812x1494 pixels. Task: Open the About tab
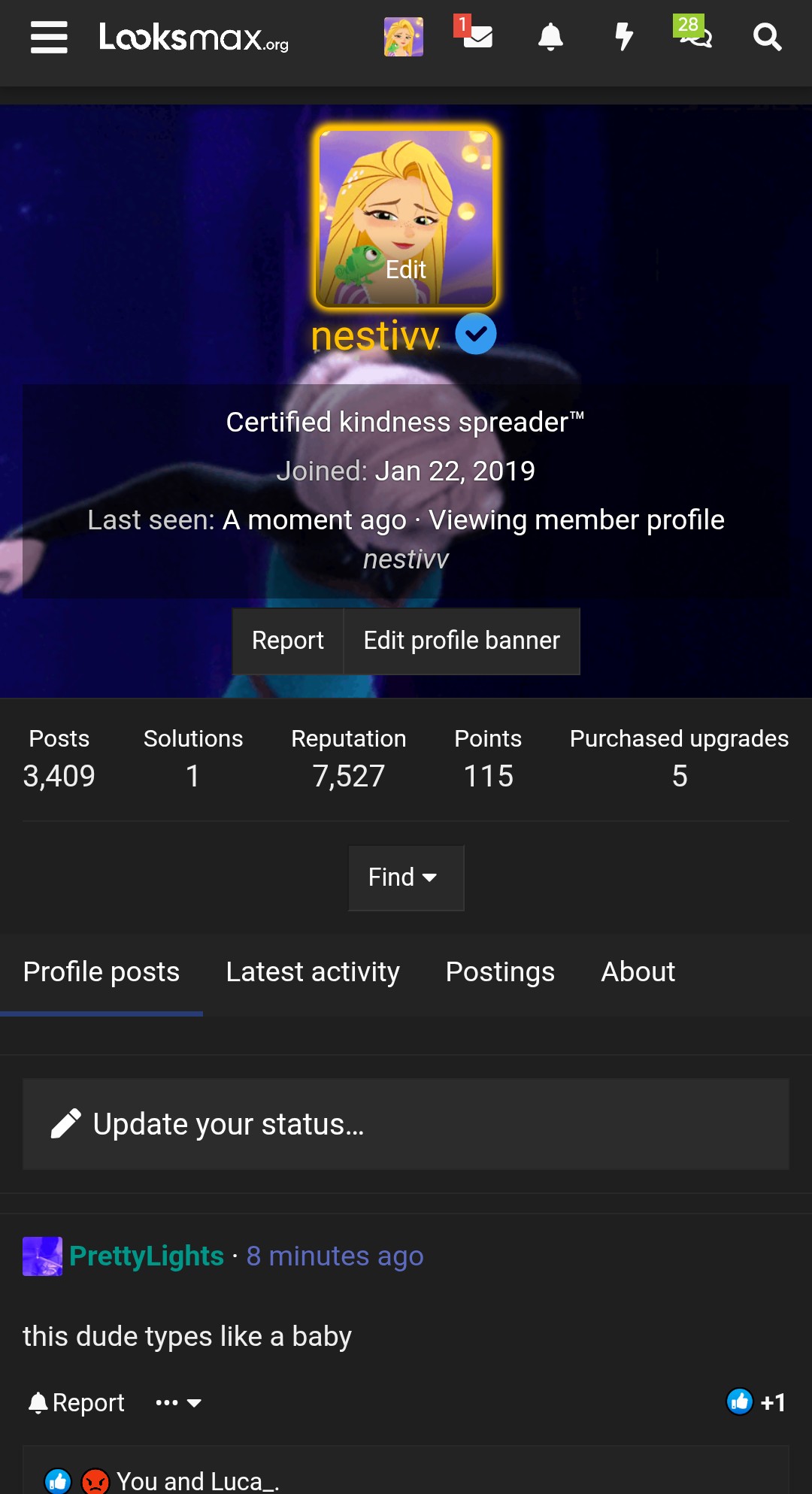638,972
